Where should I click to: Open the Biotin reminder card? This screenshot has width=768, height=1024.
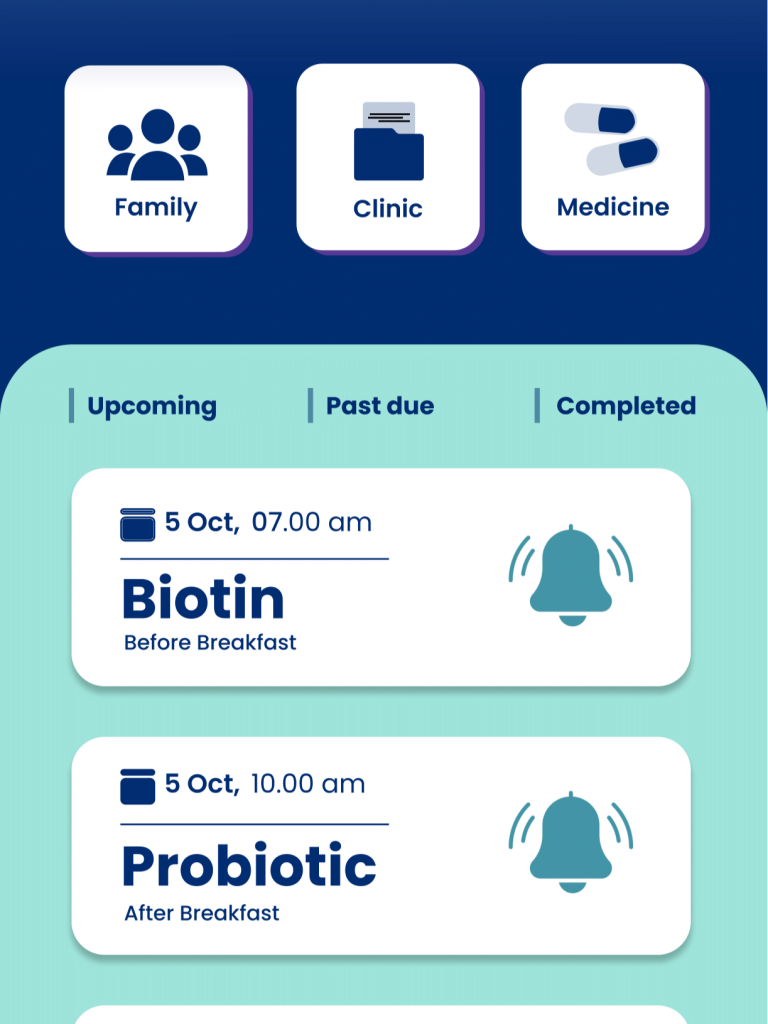click(x=381, y=577)
